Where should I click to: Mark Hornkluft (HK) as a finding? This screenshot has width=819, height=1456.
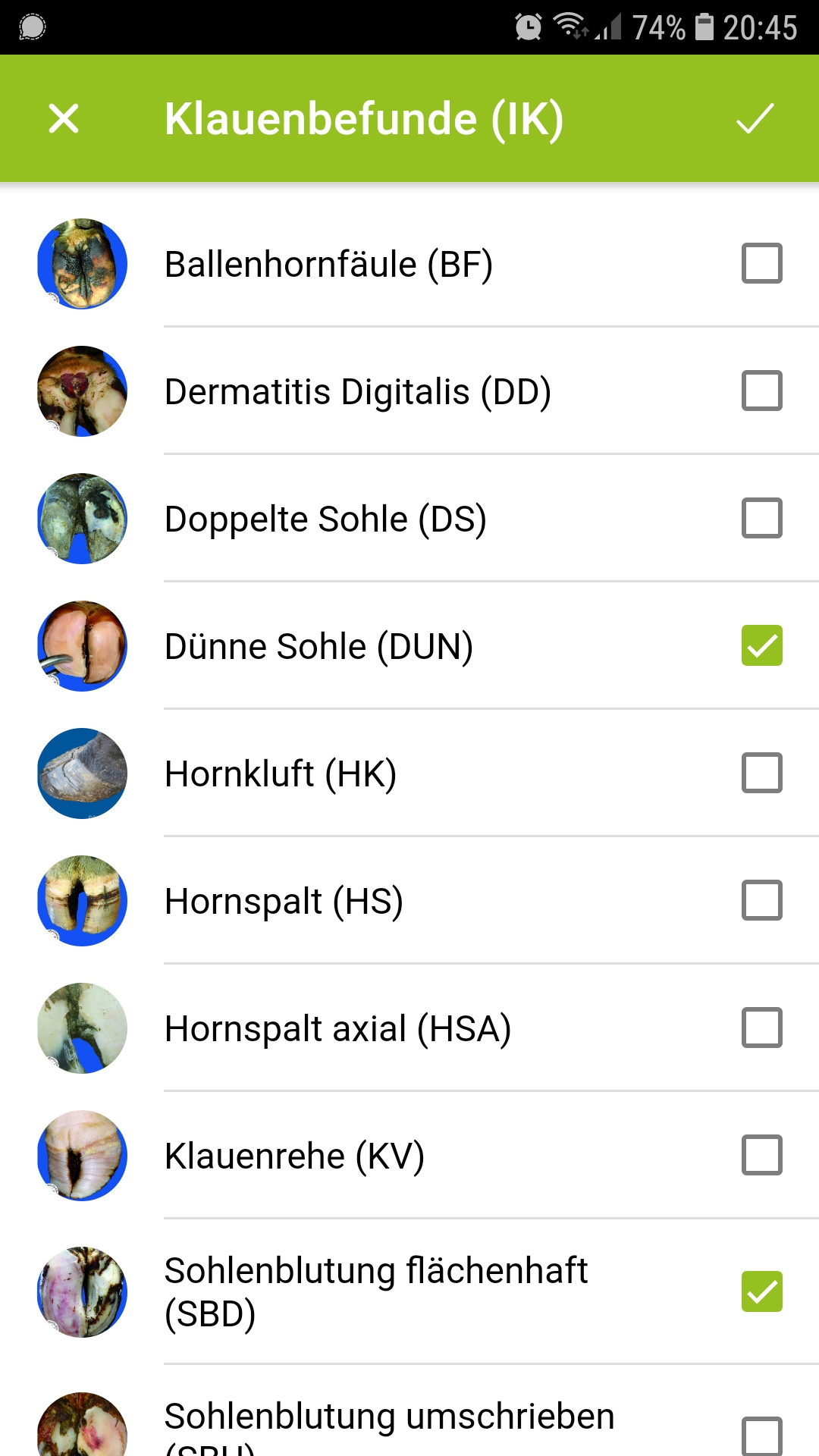point(761,773)
